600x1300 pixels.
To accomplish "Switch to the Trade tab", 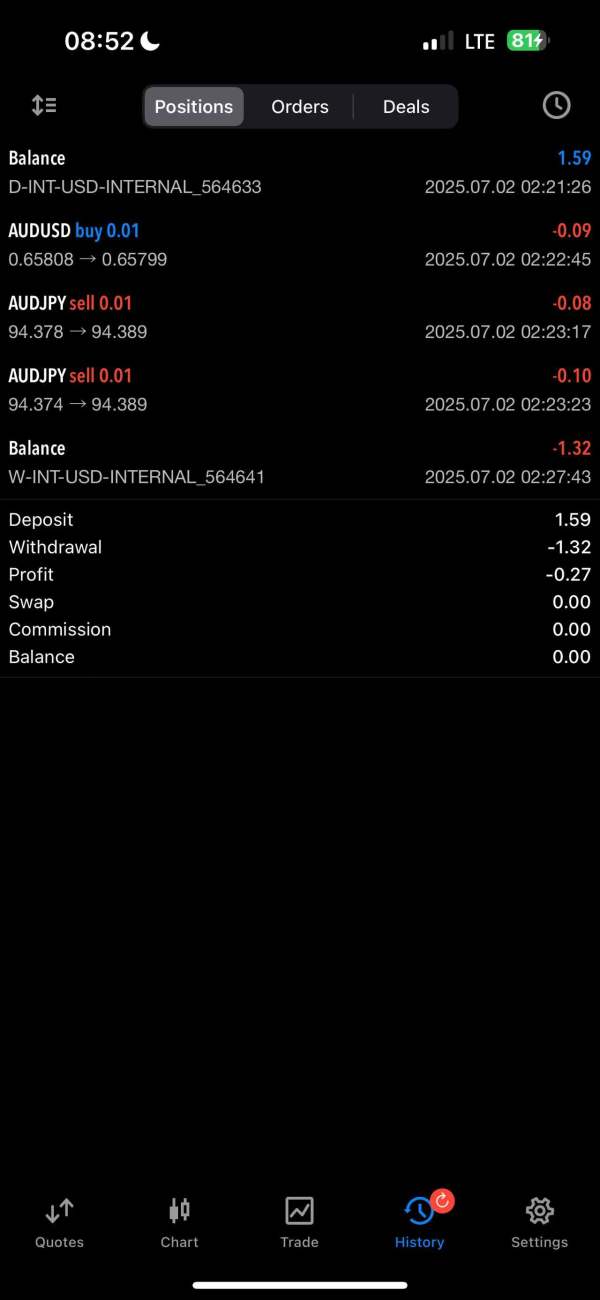I will coord(299,1223).
